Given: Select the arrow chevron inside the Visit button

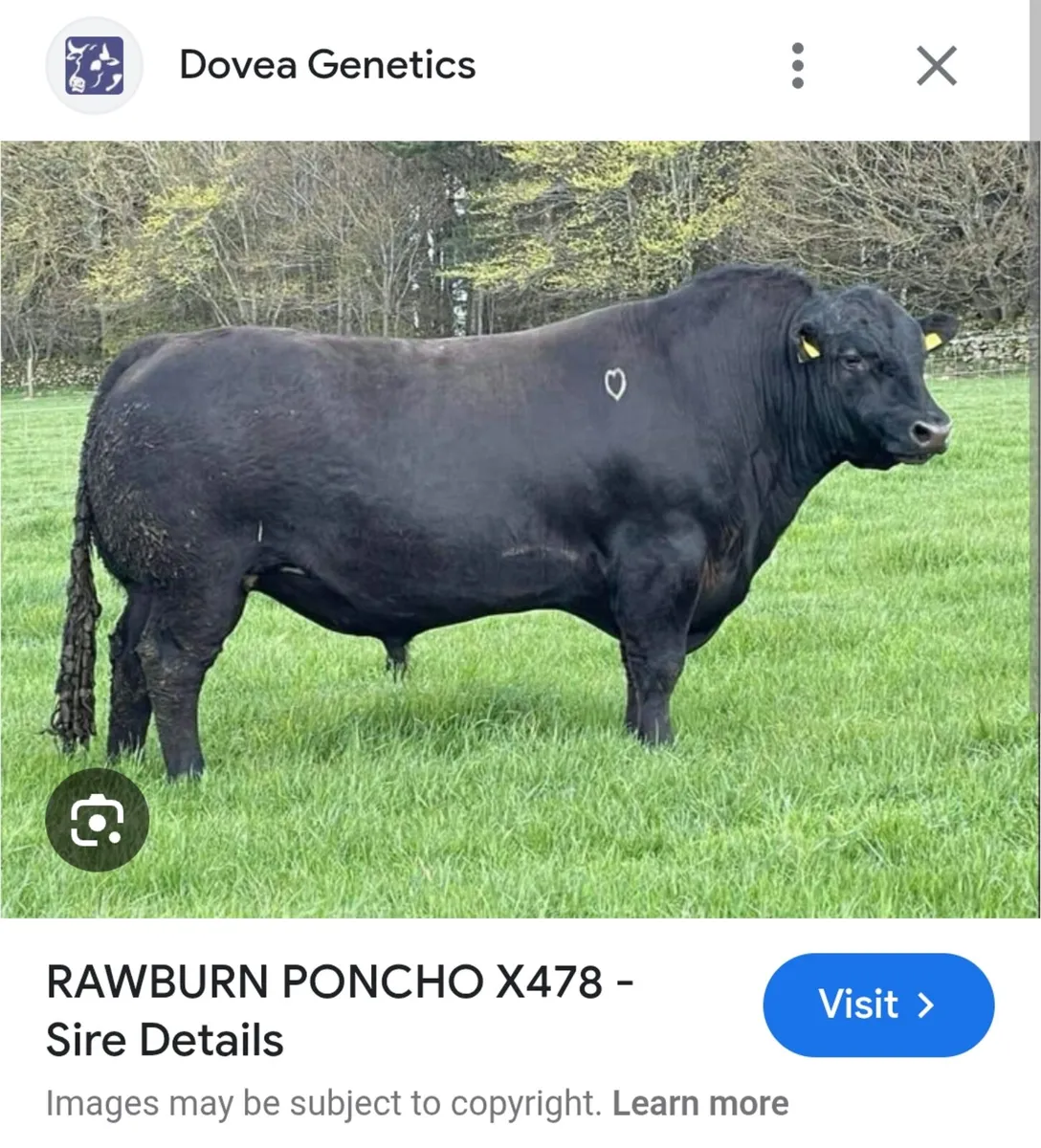Looking at the screenshot, I should point(926,1004).
